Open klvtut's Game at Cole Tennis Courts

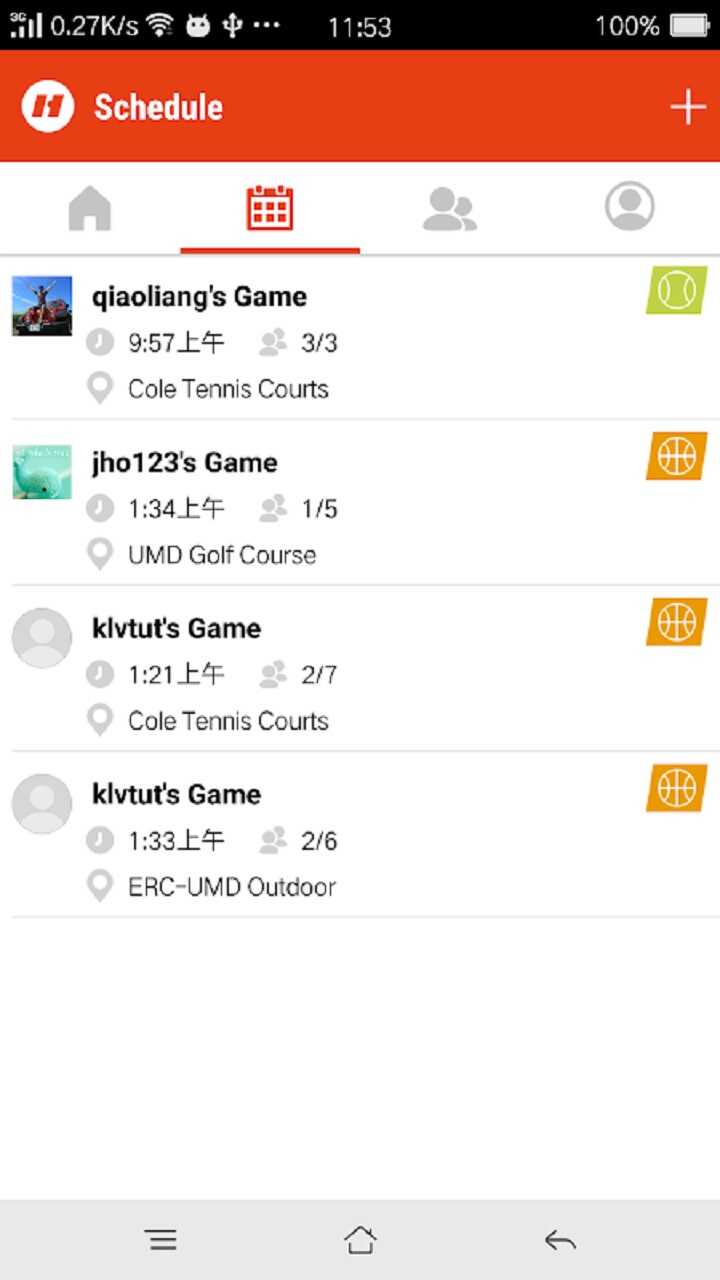coord(360,672)
